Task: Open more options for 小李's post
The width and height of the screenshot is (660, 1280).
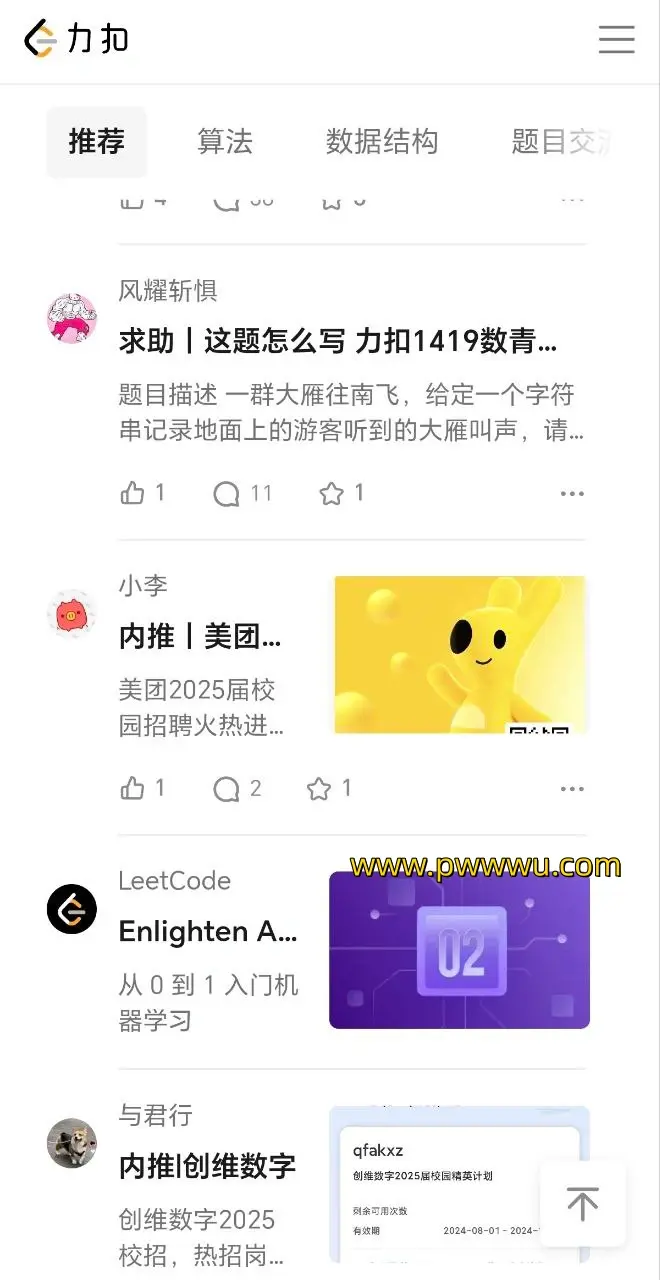Action: [x=572, y=789]
